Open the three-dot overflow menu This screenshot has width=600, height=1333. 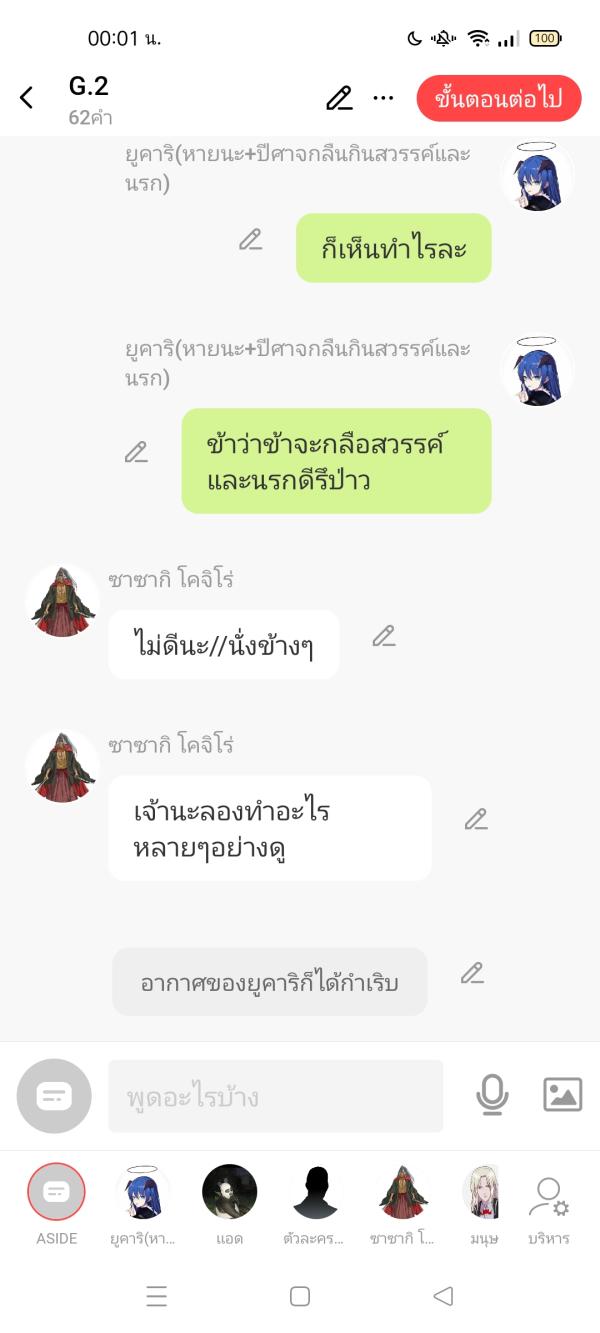tap(383, 98)
